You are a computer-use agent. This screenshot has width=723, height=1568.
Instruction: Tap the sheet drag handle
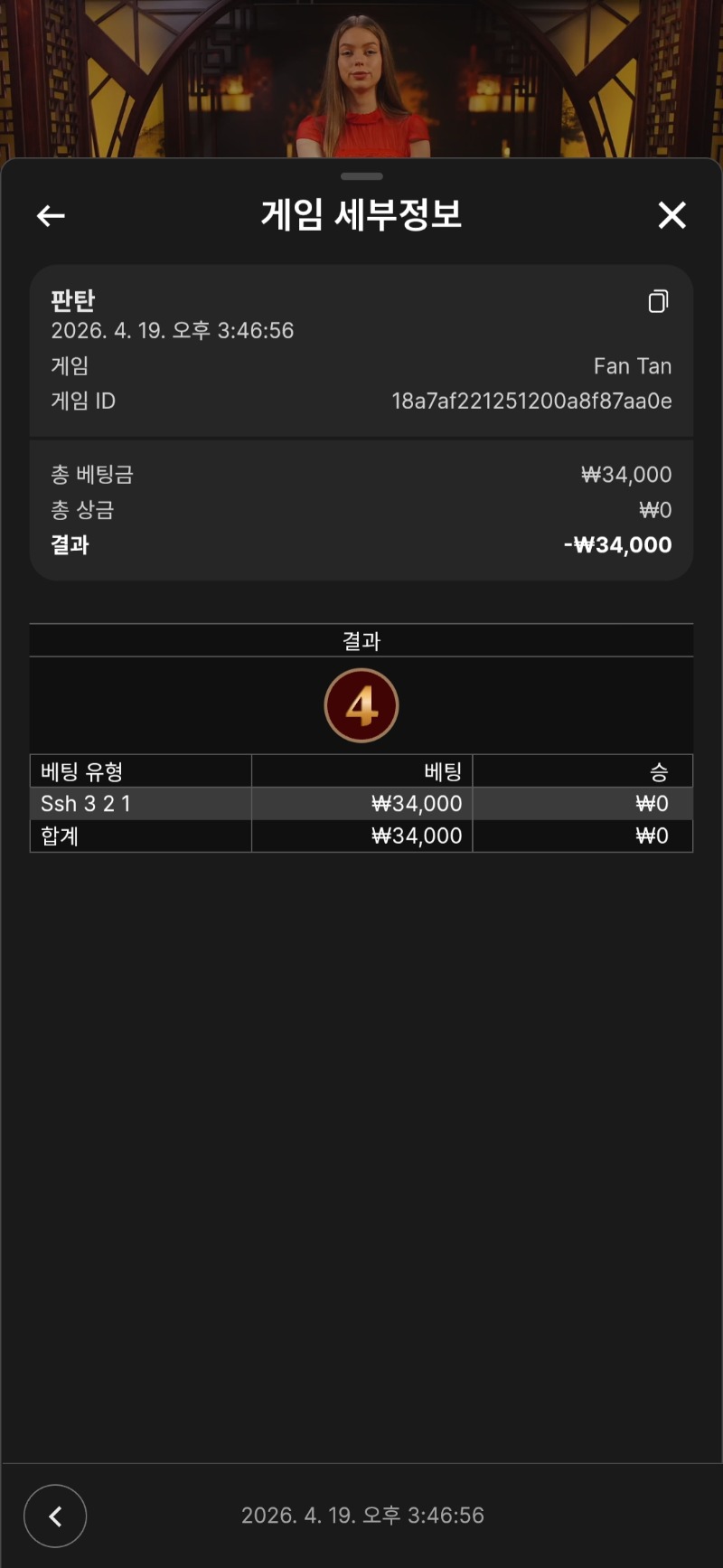click(x=361, y=176)
